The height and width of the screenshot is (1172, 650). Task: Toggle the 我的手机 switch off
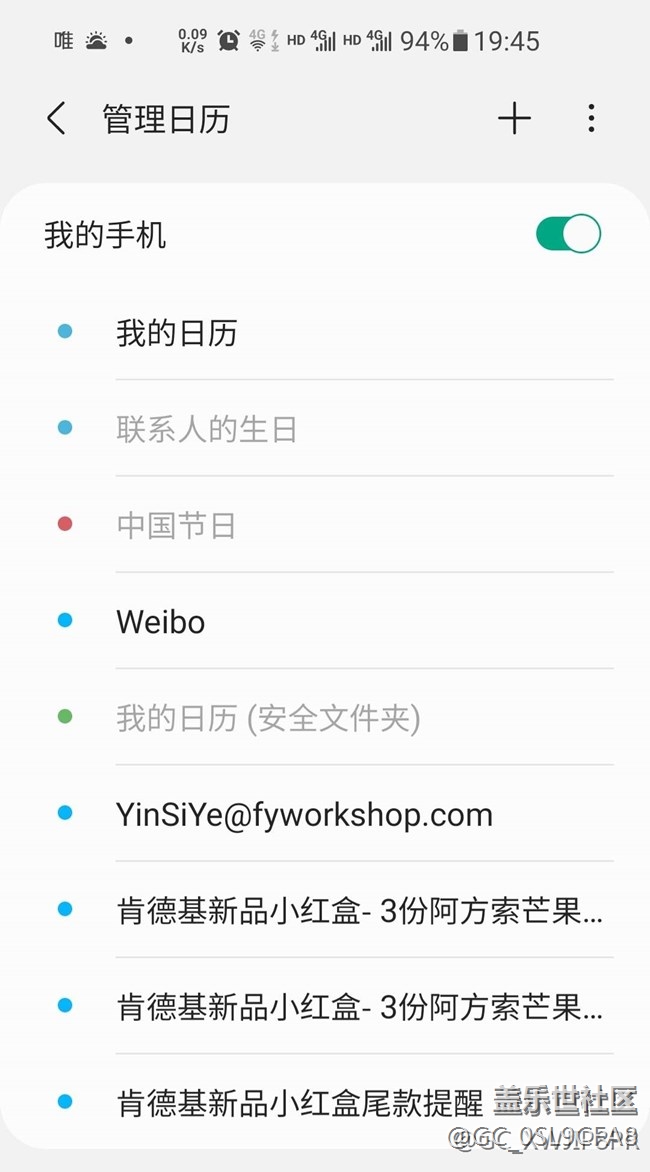(x=567, y=235)
